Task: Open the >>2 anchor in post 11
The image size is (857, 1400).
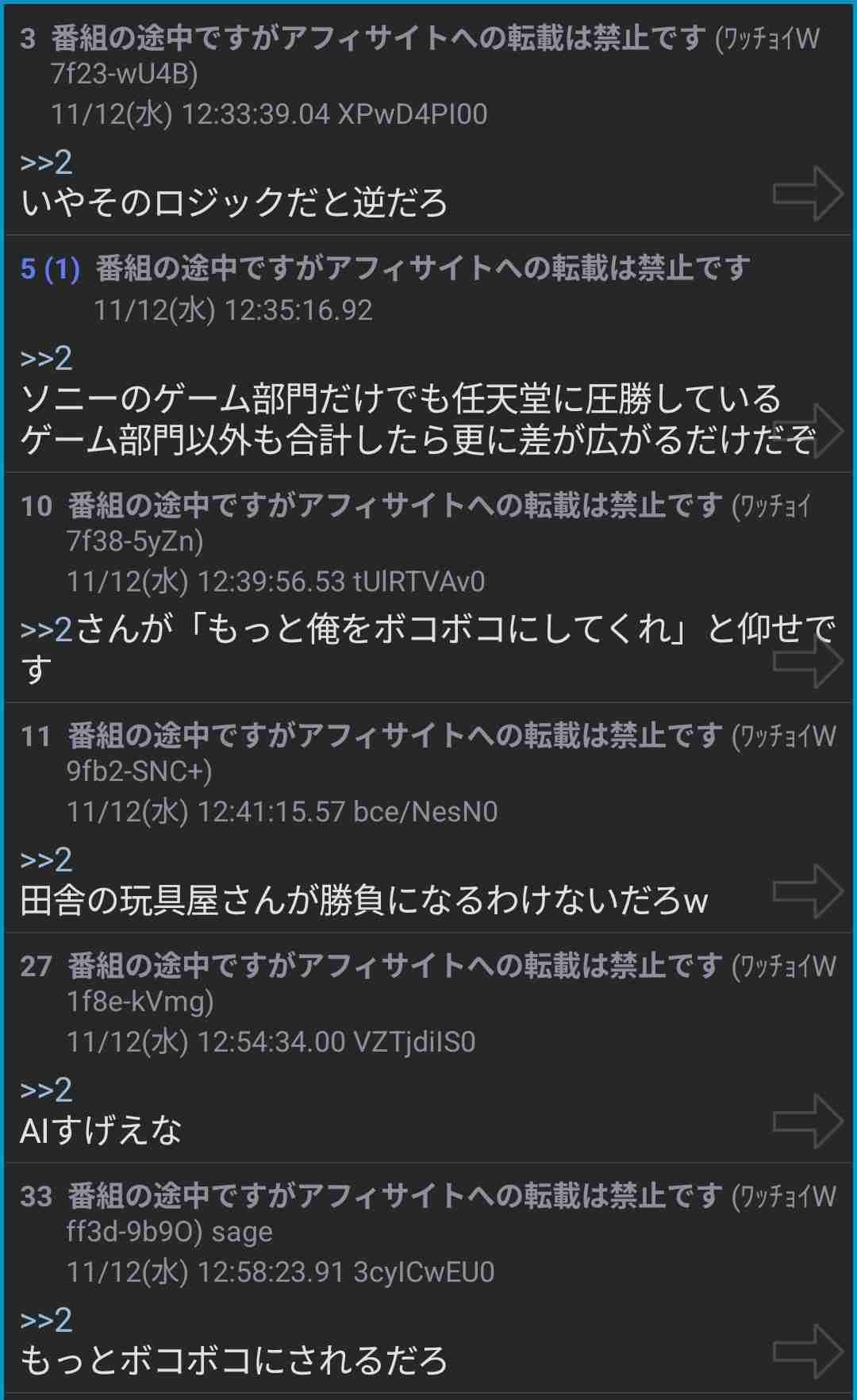Action: coord(46,860)
